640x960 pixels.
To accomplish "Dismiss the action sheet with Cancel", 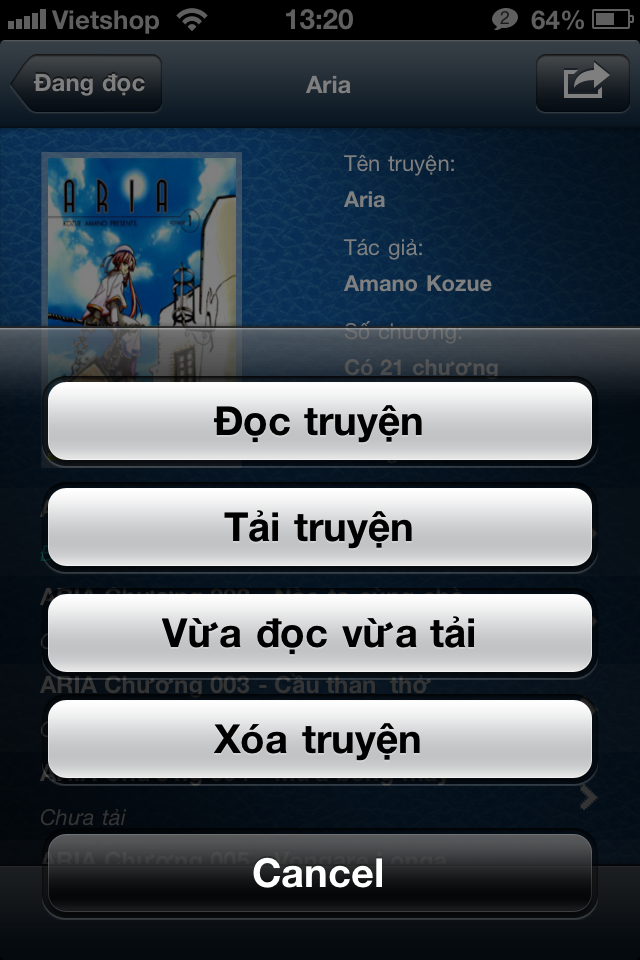I will click(320, 872).
